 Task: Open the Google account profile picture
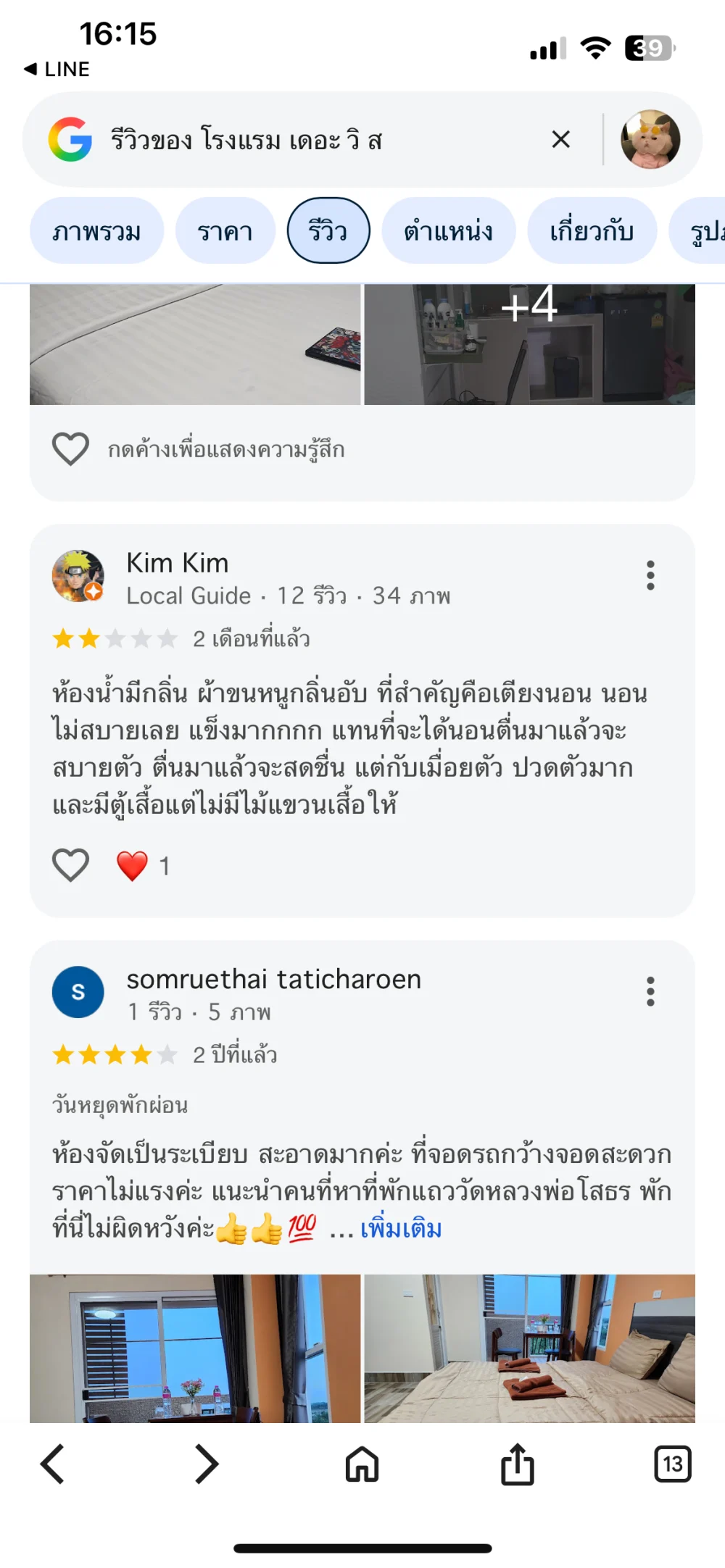tap(650, 139)
